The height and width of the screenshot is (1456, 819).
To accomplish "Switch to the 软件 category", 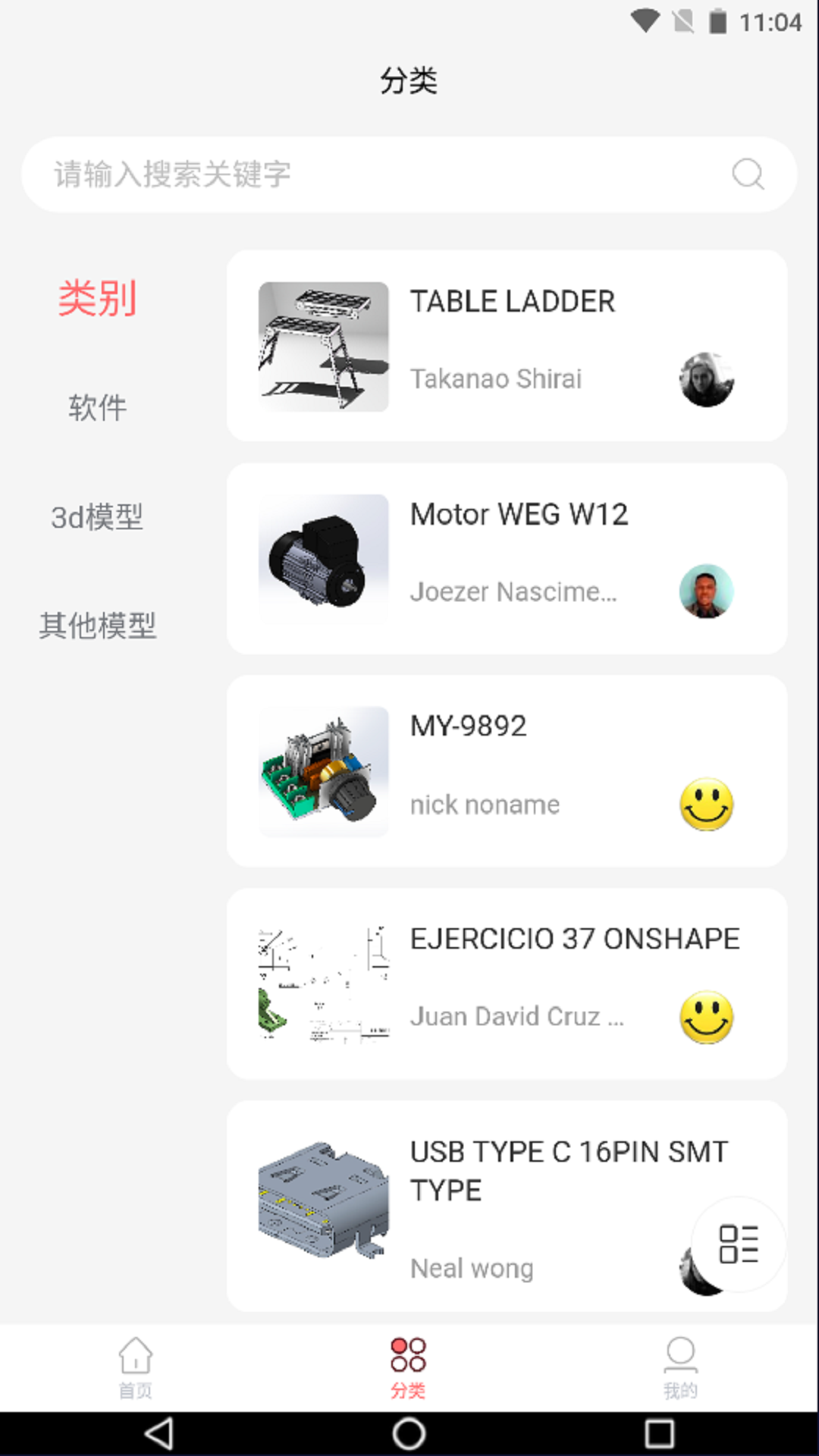I will [97, 407].
